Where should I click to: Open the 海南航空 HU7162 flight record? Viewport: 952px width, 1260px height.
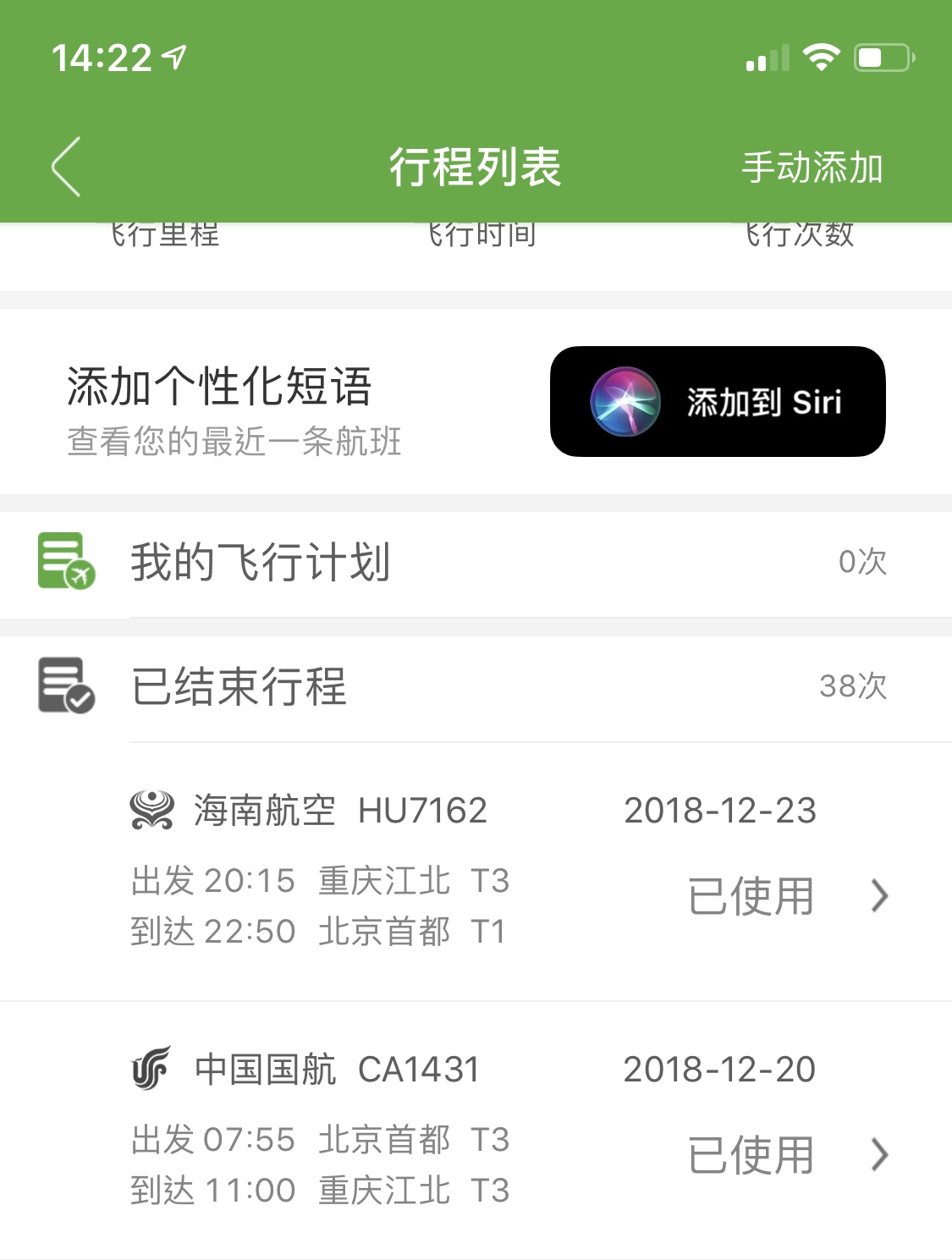(x=508, y=872)
